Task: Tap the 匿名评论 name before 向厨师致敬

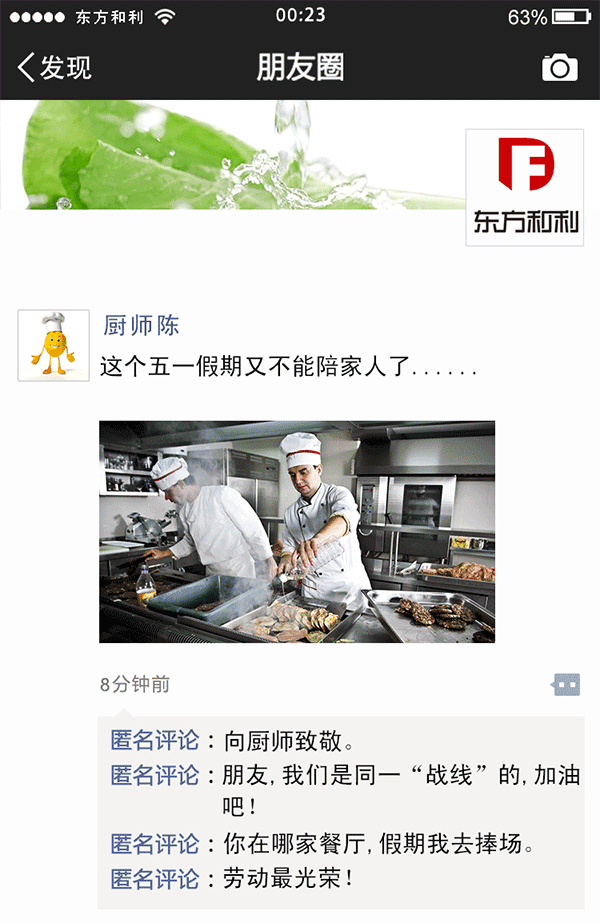Action: point(155,741)
